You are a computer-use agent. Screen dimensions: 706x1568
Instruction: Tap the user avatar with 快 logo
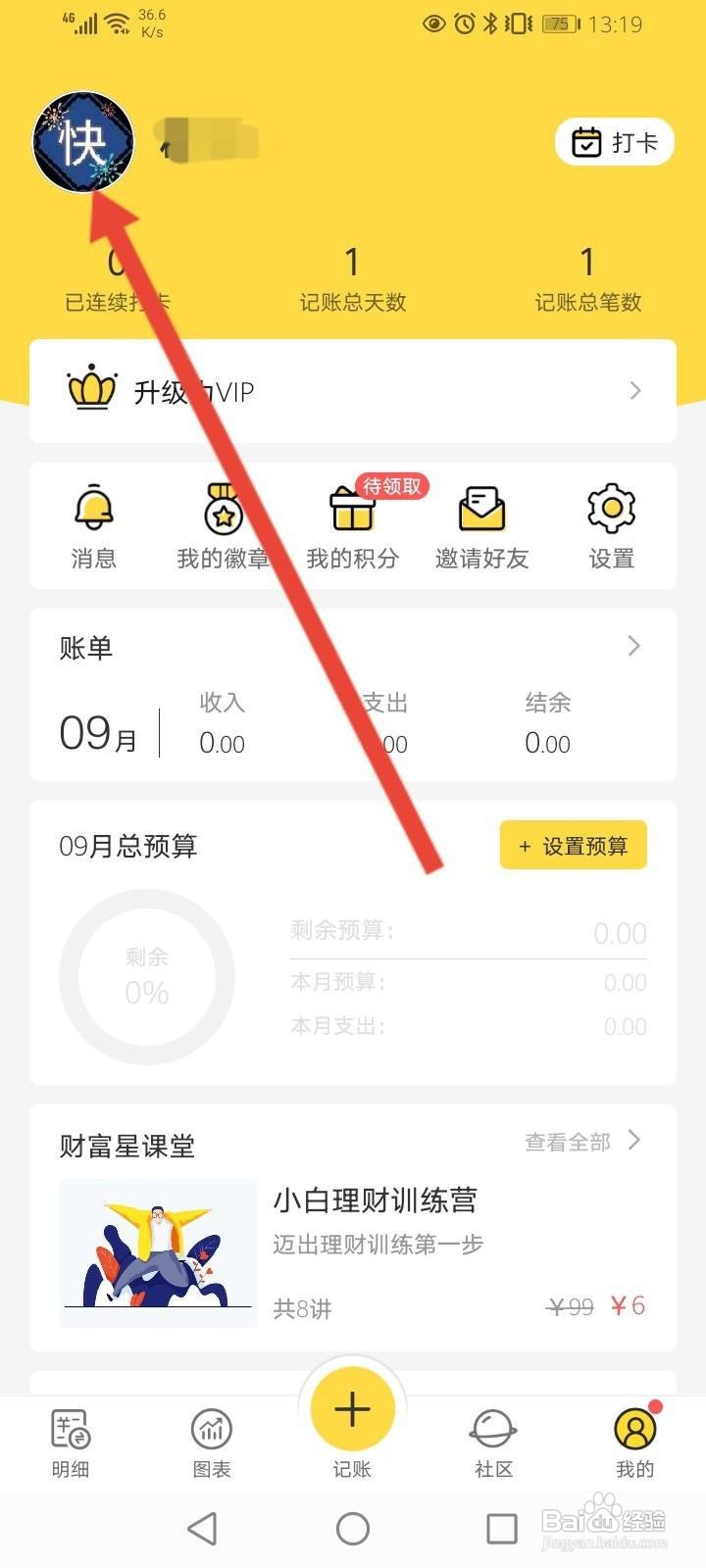point(83,140)
